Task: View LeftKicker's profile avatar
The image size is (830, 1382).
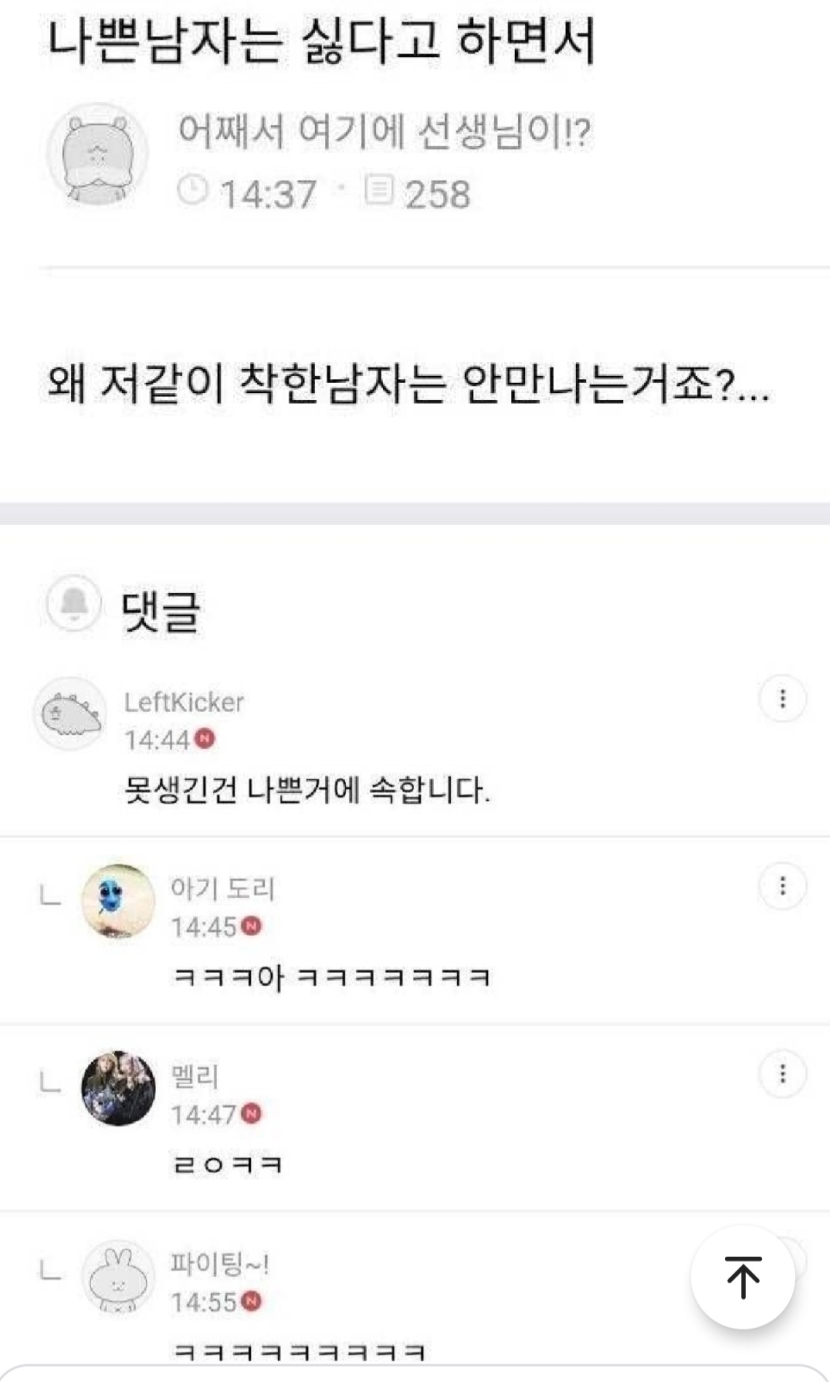Action: tap(70, 713)
